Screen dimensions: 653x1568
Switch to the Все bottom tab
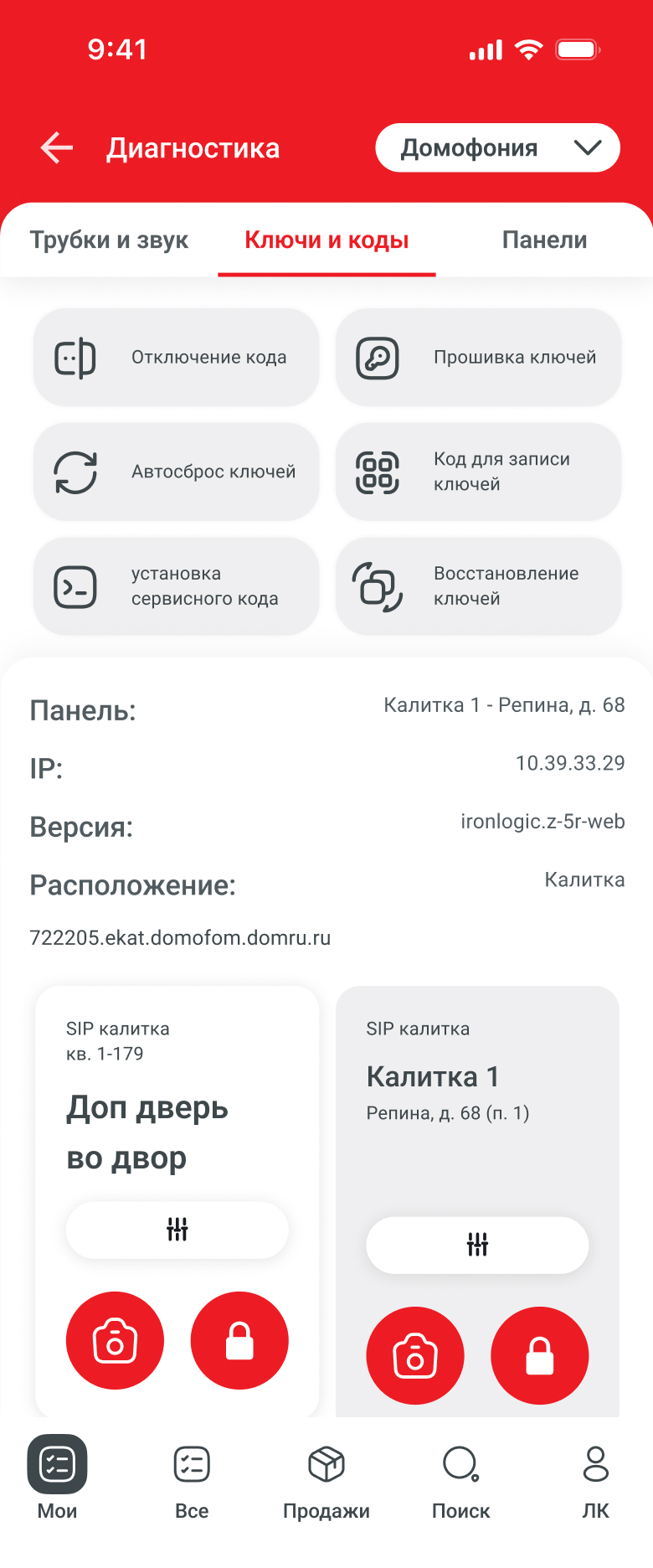pos(192,1478)
